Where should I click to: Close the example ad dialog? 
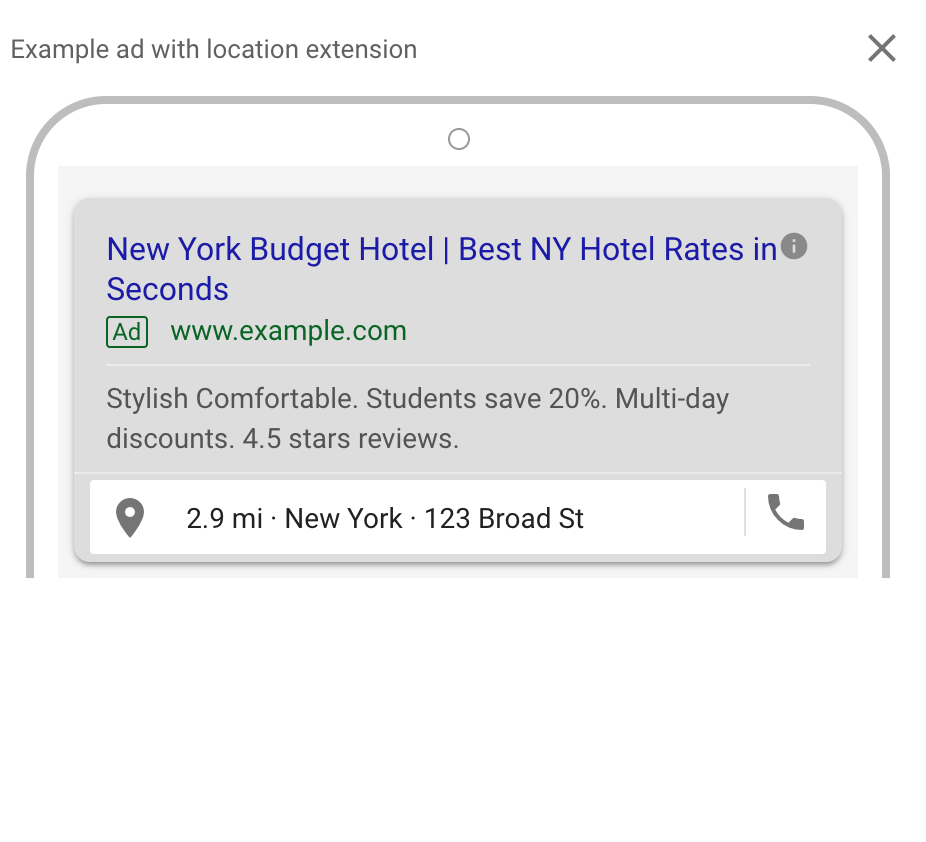pyautogui.click(x=882, y=48)
